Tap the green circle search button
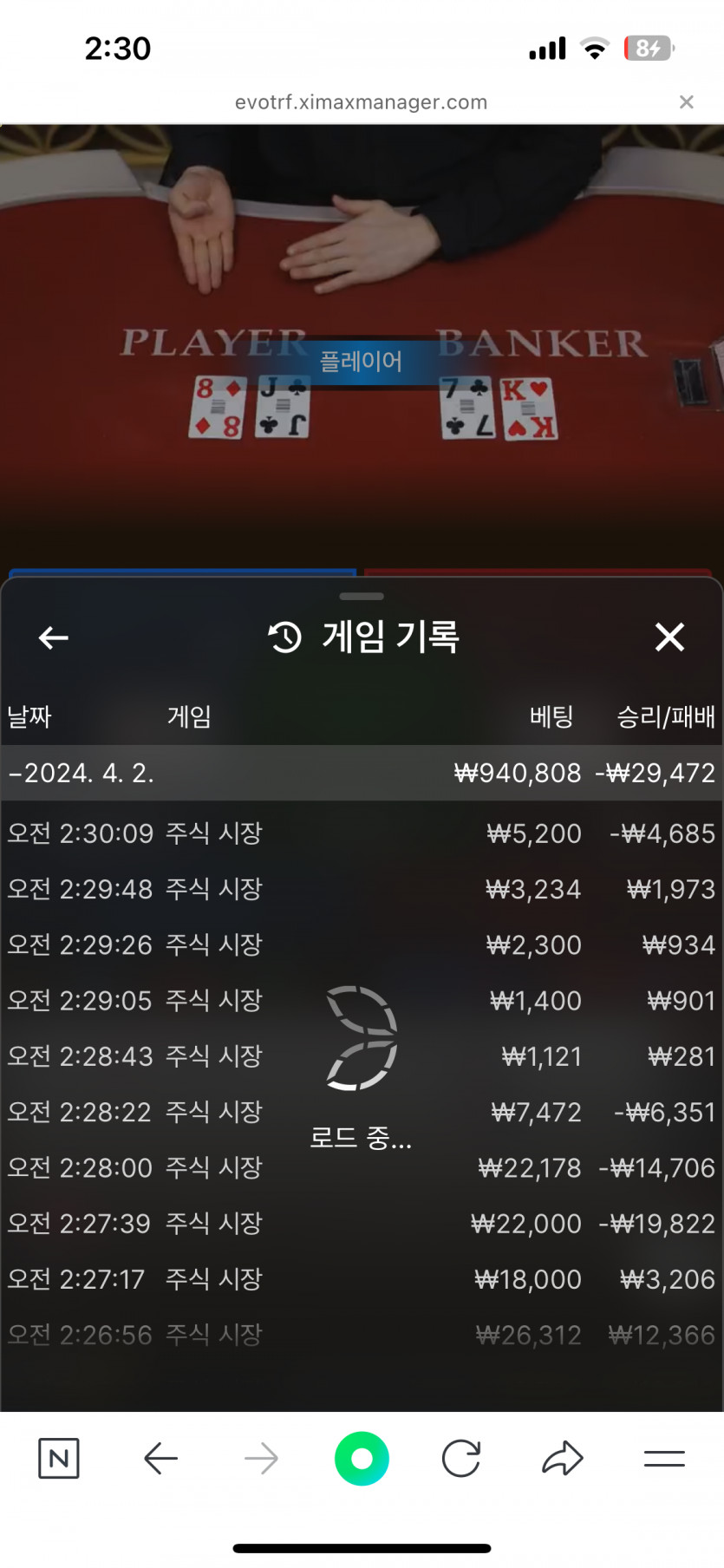Image resolution: width=724 pixels, height=1568 pixels. pos(362,1458)
